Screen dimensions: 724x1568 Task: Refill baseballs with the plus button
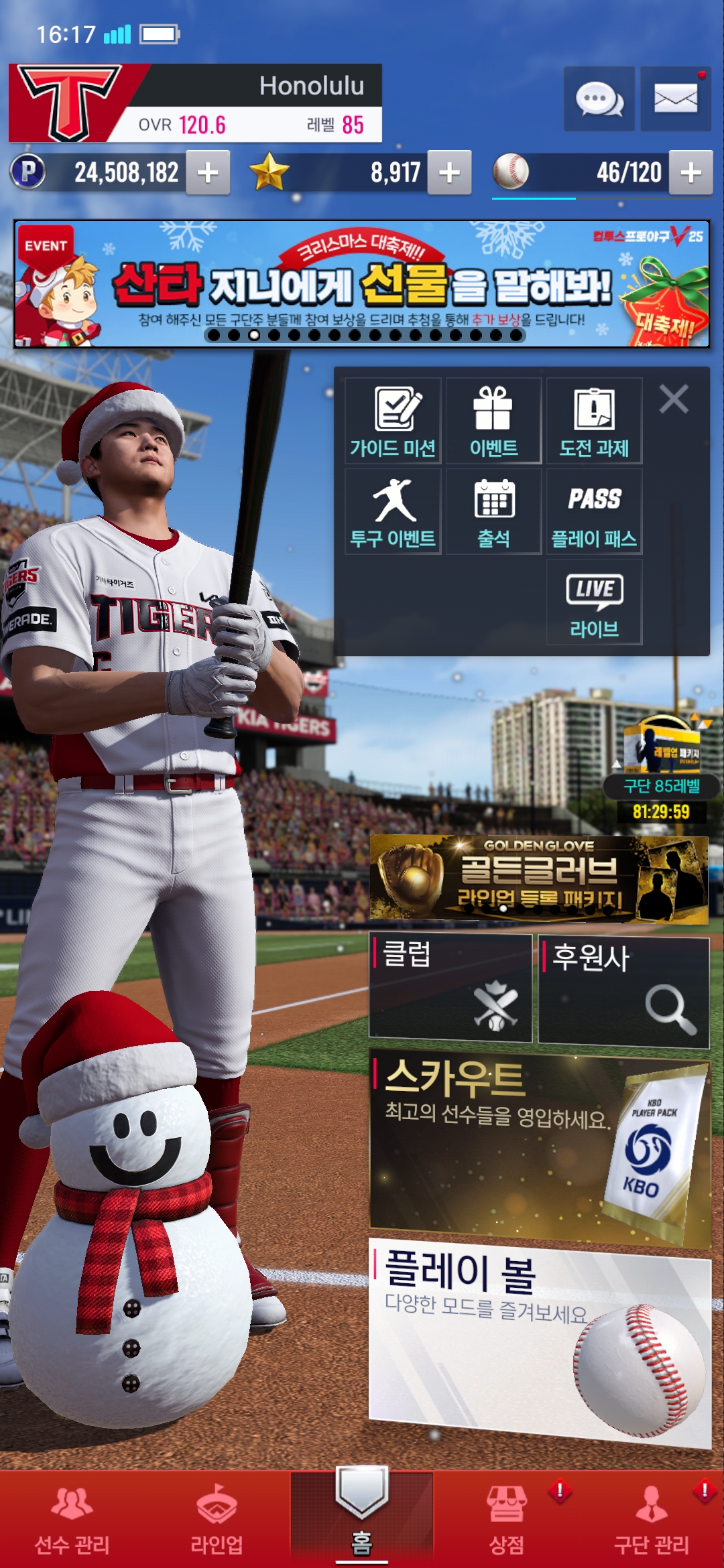pos(690,173)
